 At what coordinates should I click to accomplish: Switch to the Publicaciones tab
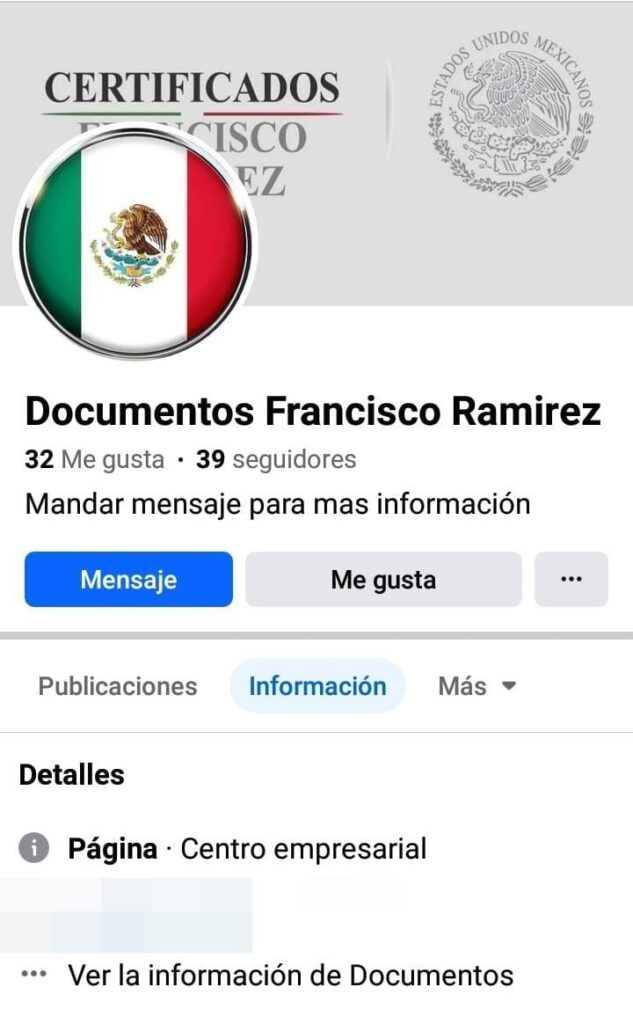tap(117, 686)
